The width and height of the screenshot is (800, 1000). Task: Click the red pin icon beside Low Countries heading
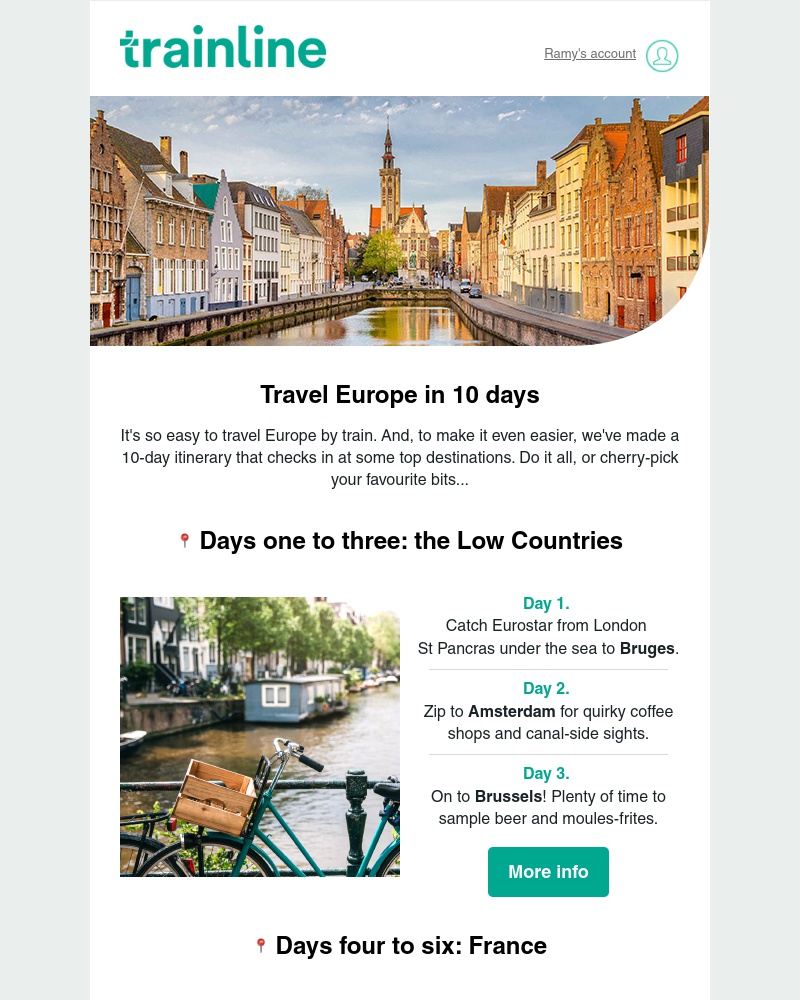tap(185, 540)
